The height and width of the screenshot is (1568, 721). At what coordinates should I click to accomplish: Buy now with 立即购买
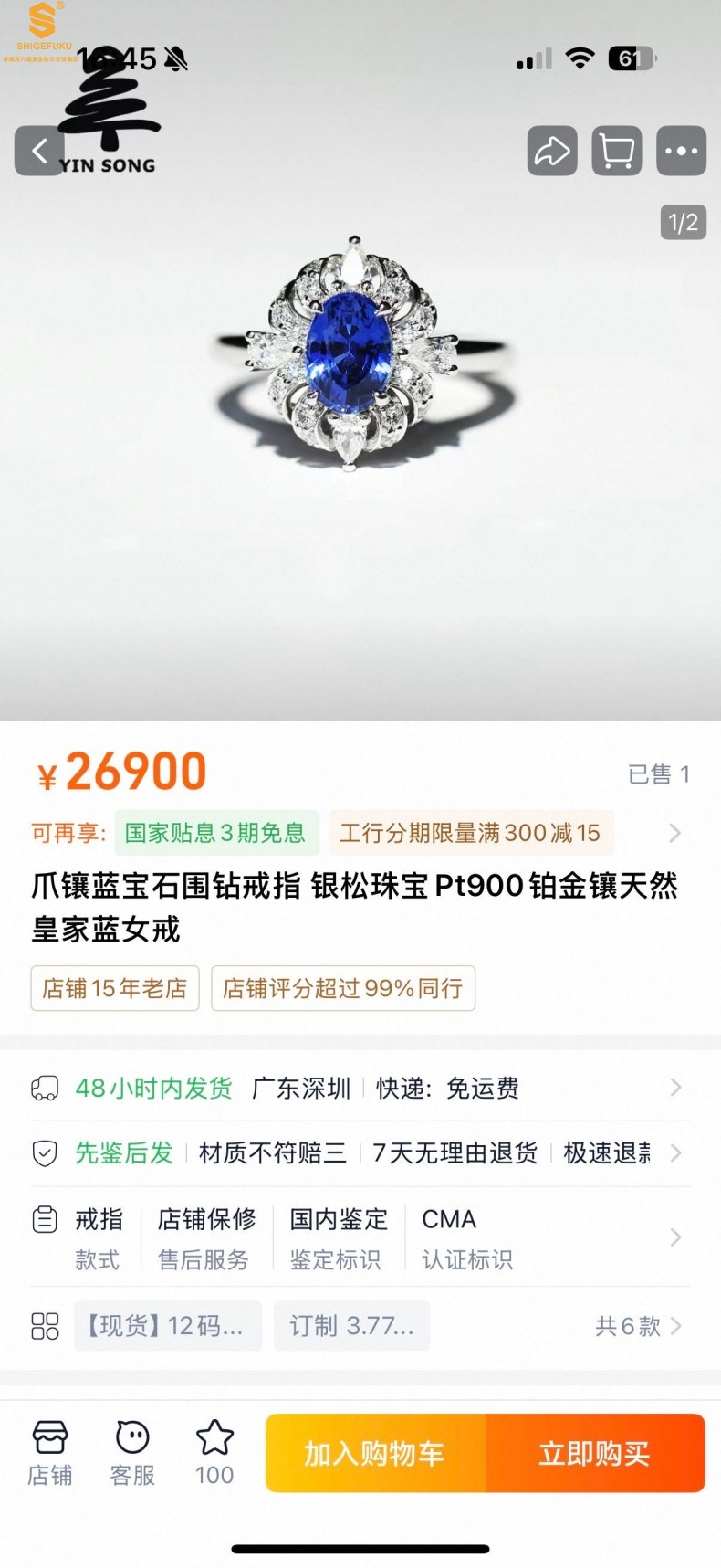coord(595,1453)
